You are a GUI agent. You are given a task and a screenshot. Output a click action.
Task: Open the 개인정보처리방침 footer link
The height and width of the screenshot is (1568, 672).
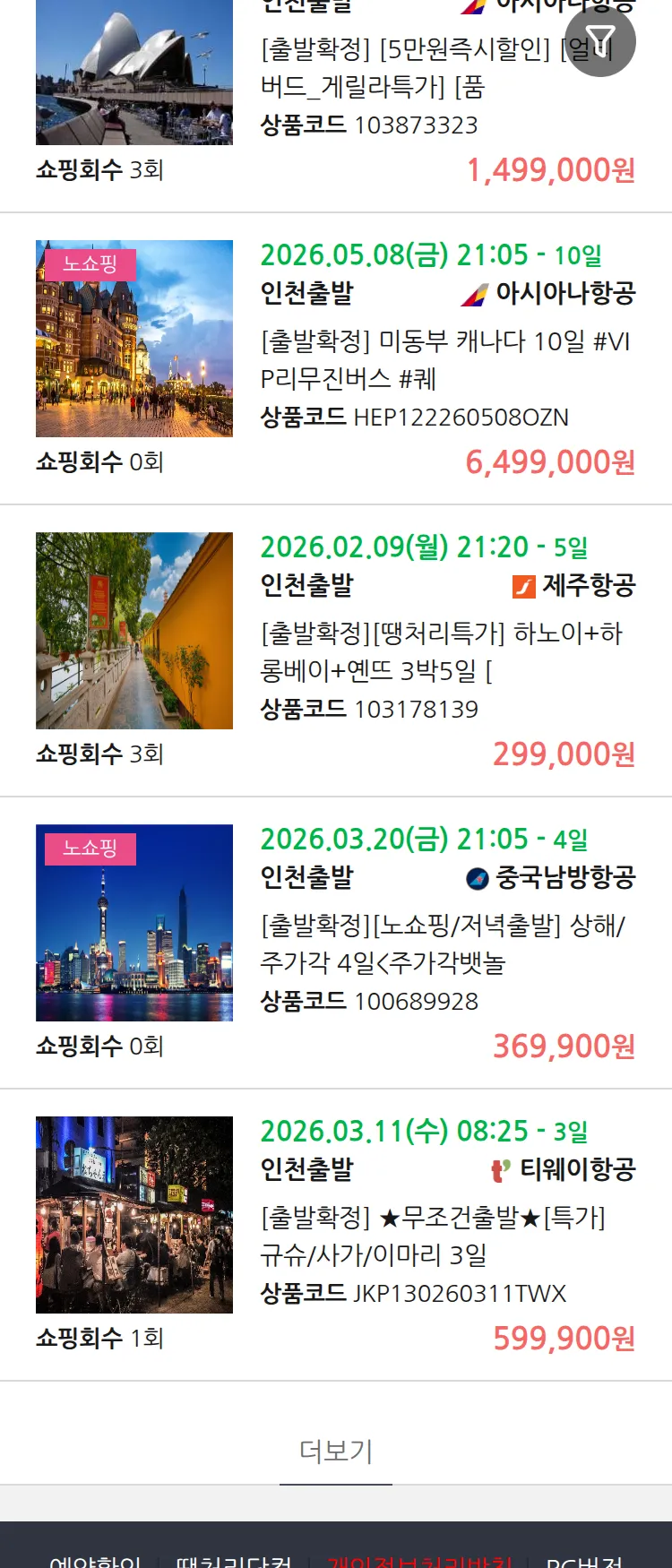[x=419, y=1559]
